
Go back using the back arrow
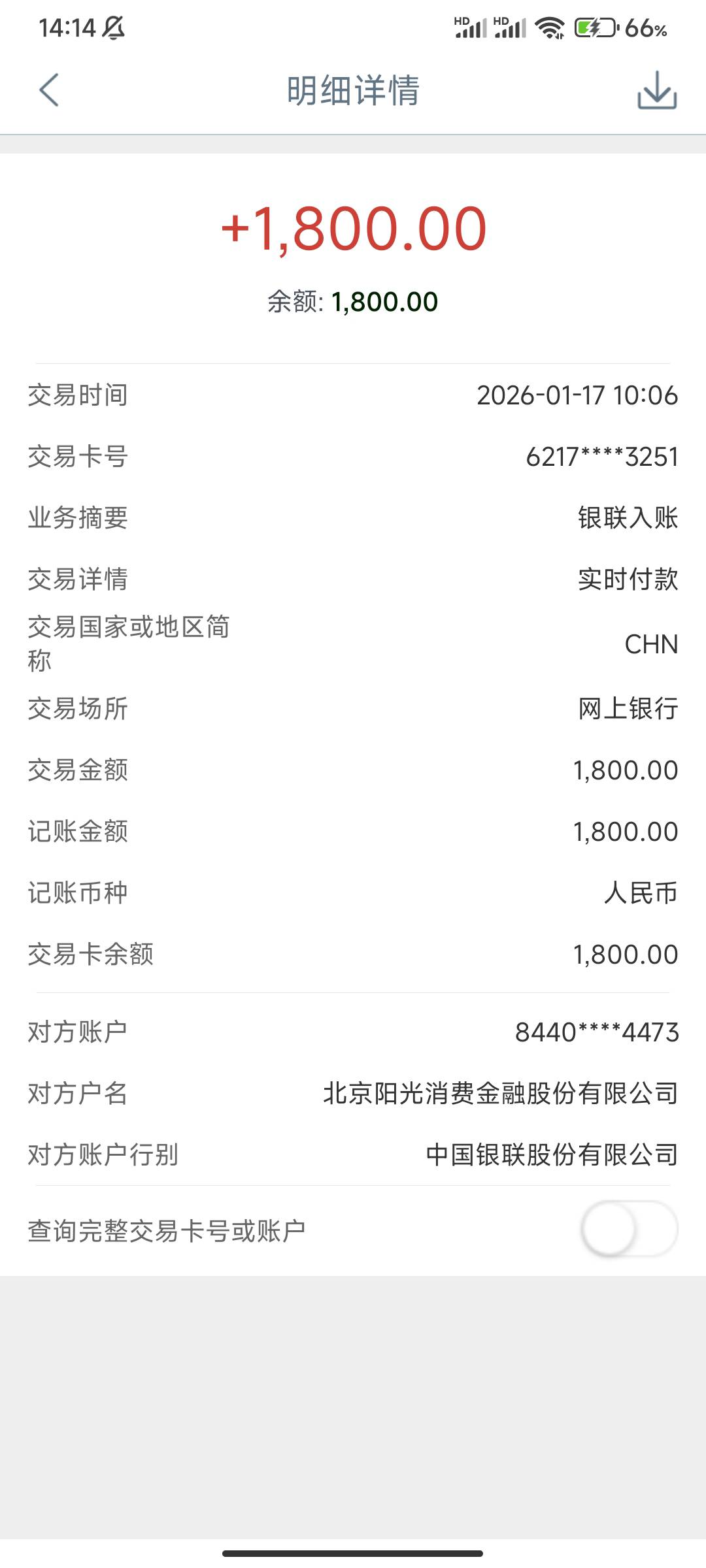click(x=49, y=90)
